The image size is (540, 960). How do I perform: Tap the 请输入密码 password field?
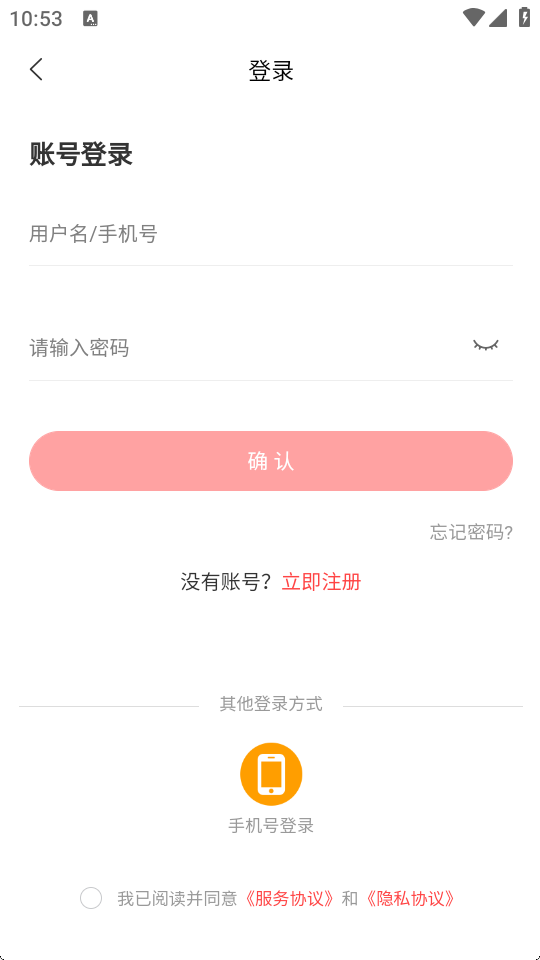[x=245, y=348]
